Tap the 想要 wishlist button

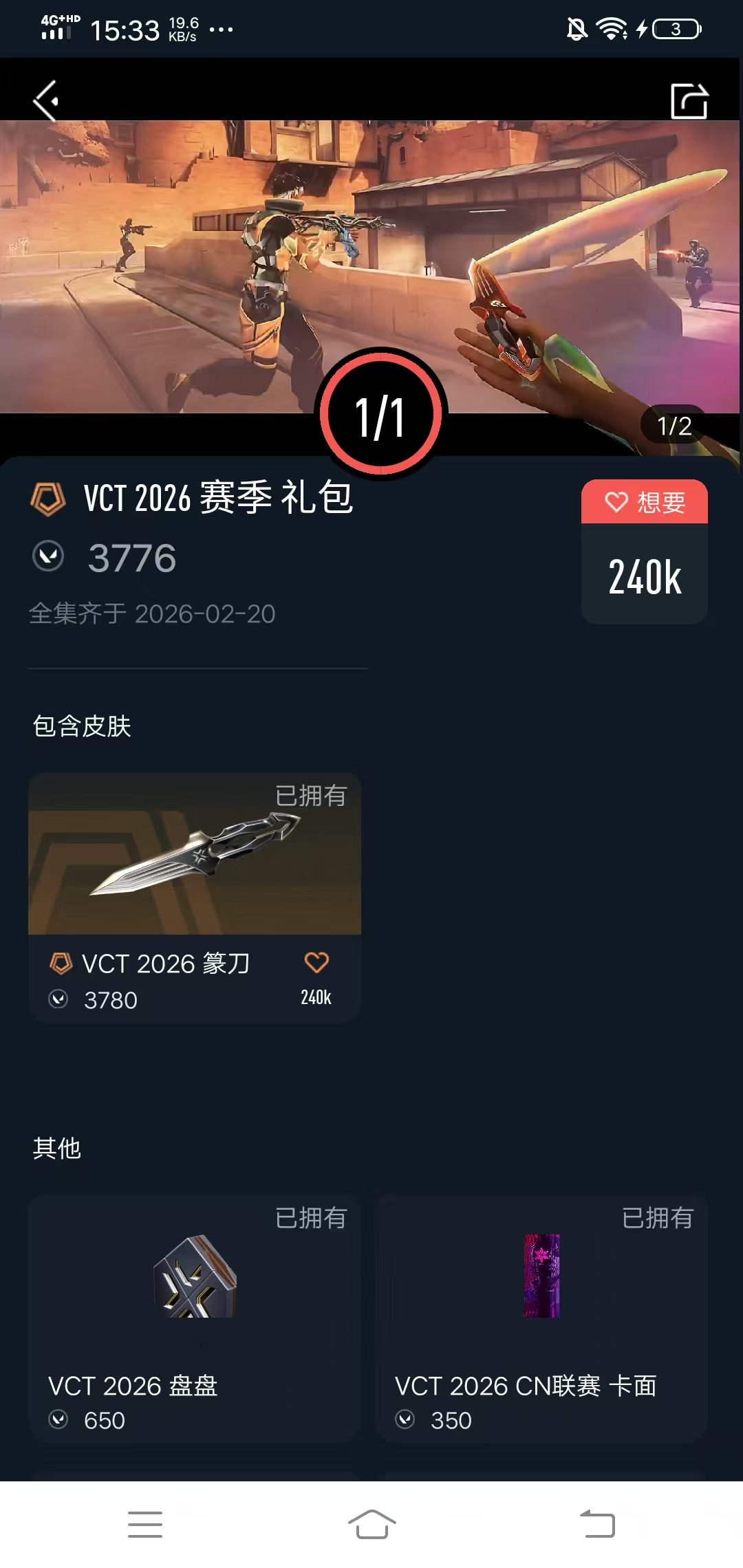[x=645, y=502]
